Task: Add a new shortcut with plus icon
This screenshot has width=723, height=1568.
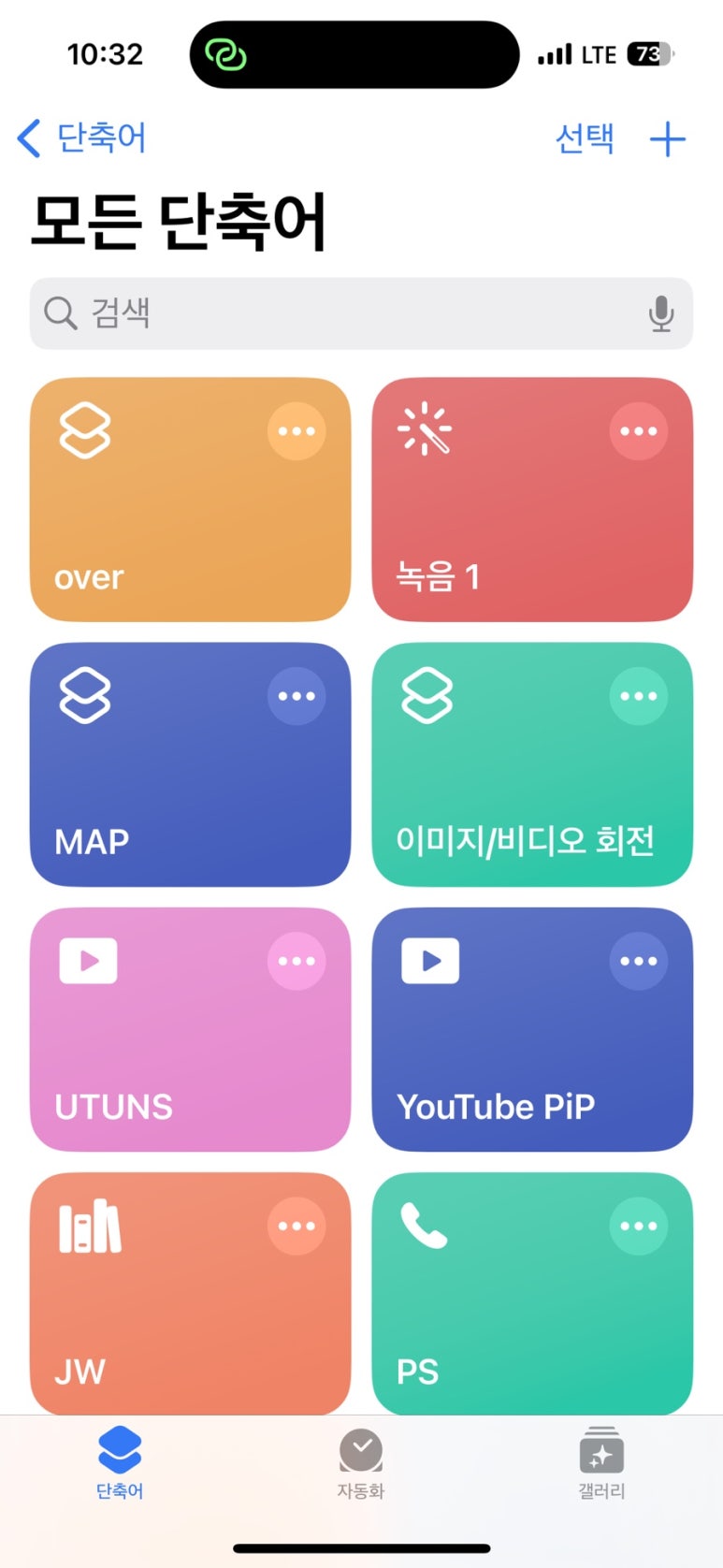Action: tap(668, 139)
